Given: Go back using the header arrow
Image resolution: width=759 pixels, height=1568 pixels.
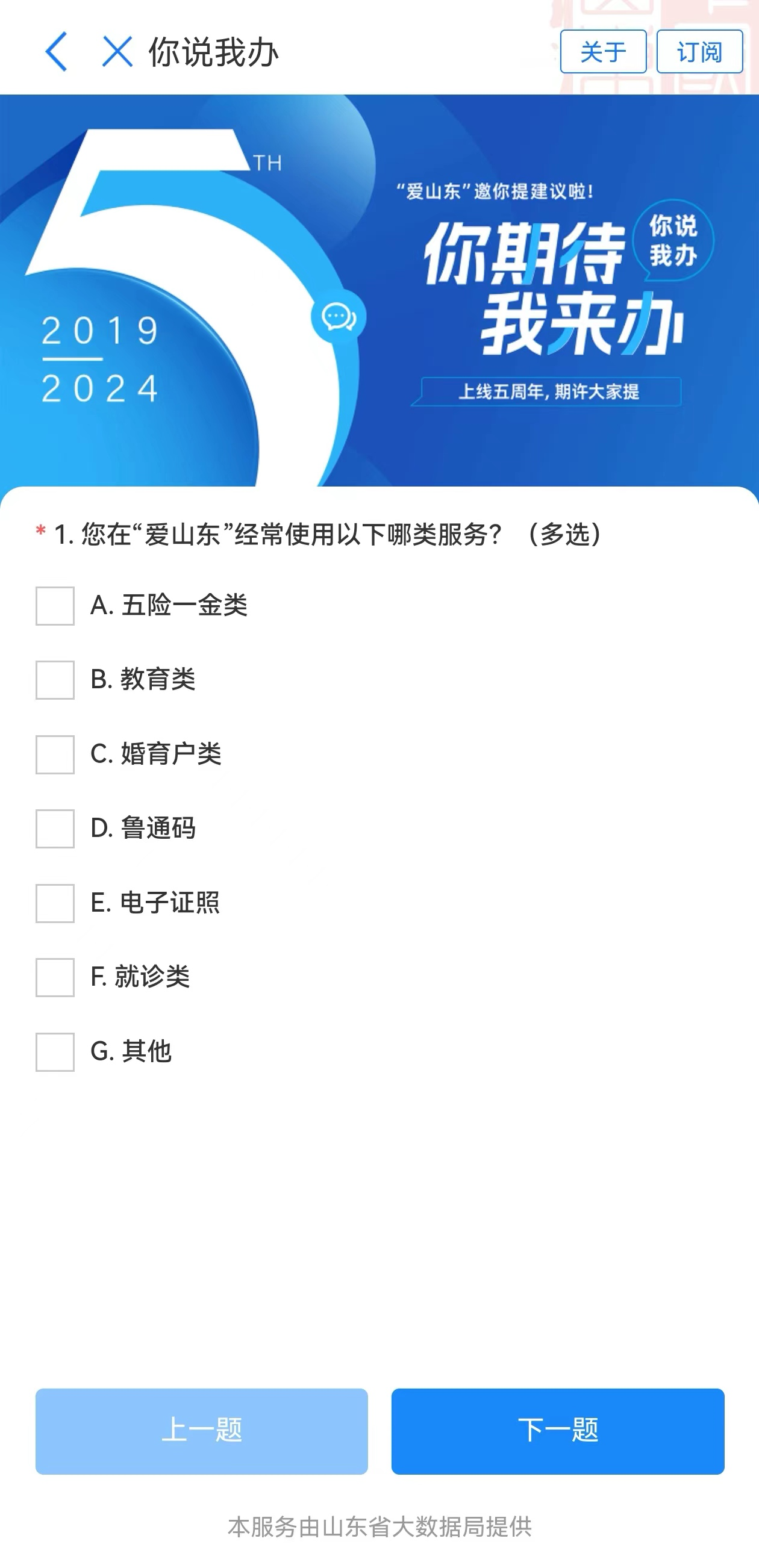Looking at the screenshot, I should pos(56,52).
